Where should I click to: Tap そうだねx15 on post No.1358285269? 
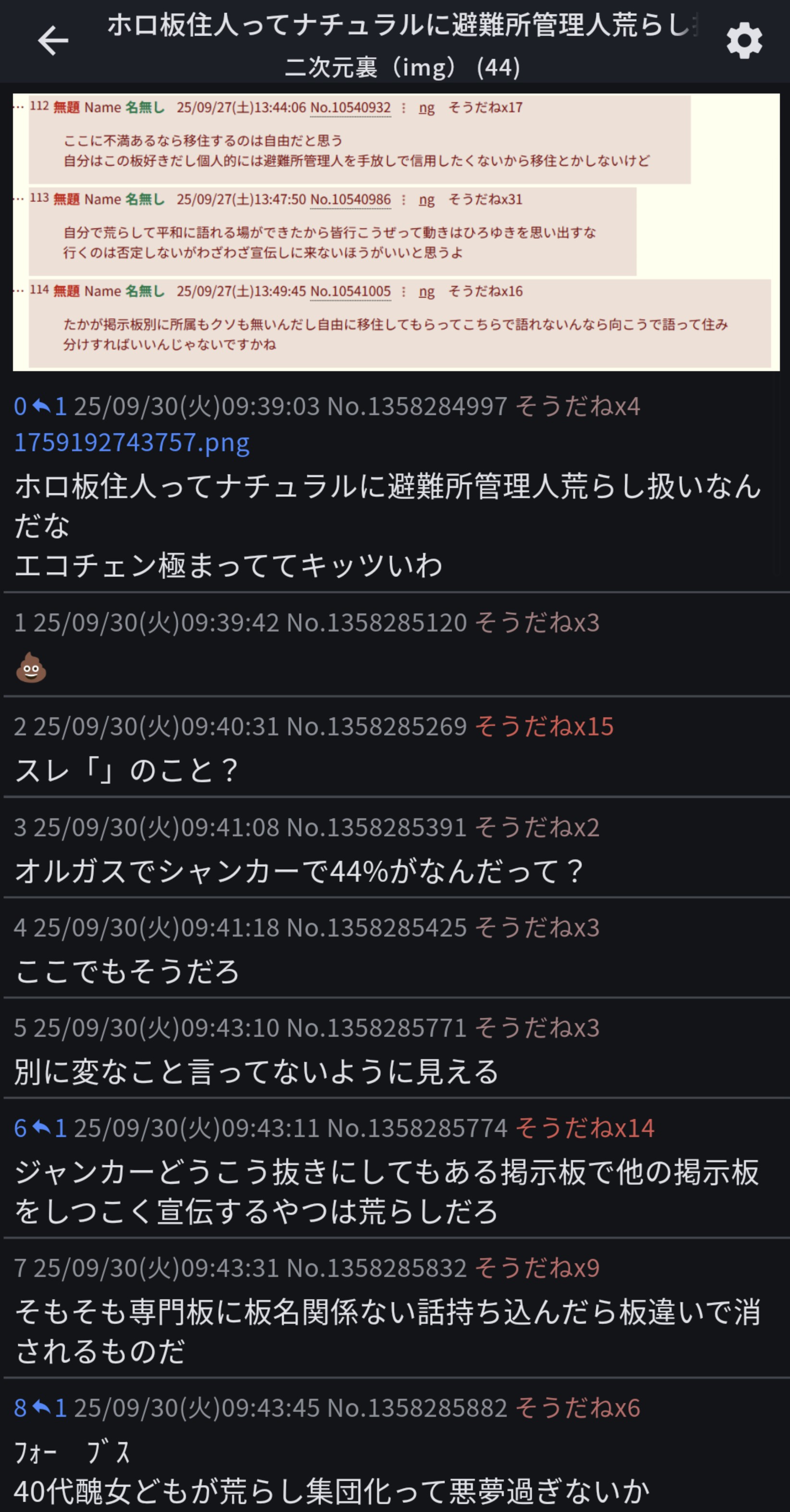[543, 726]
